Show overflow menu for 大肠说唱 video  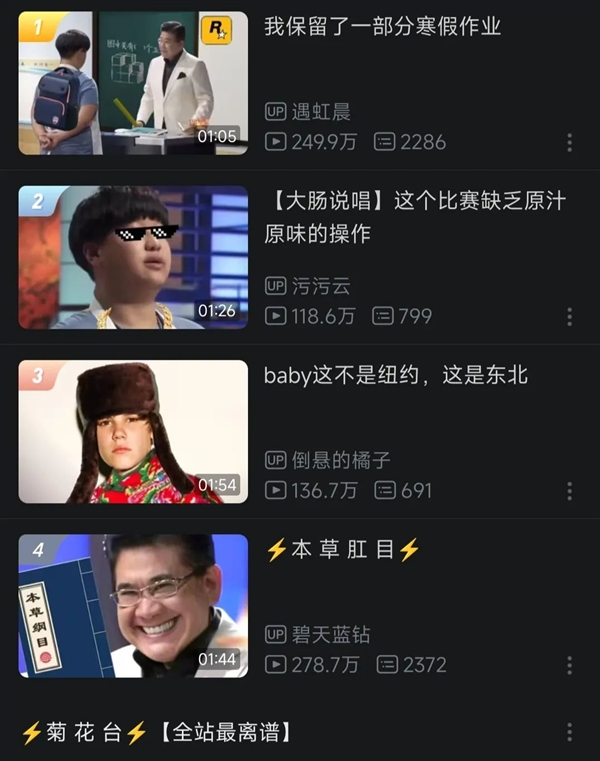569,316
